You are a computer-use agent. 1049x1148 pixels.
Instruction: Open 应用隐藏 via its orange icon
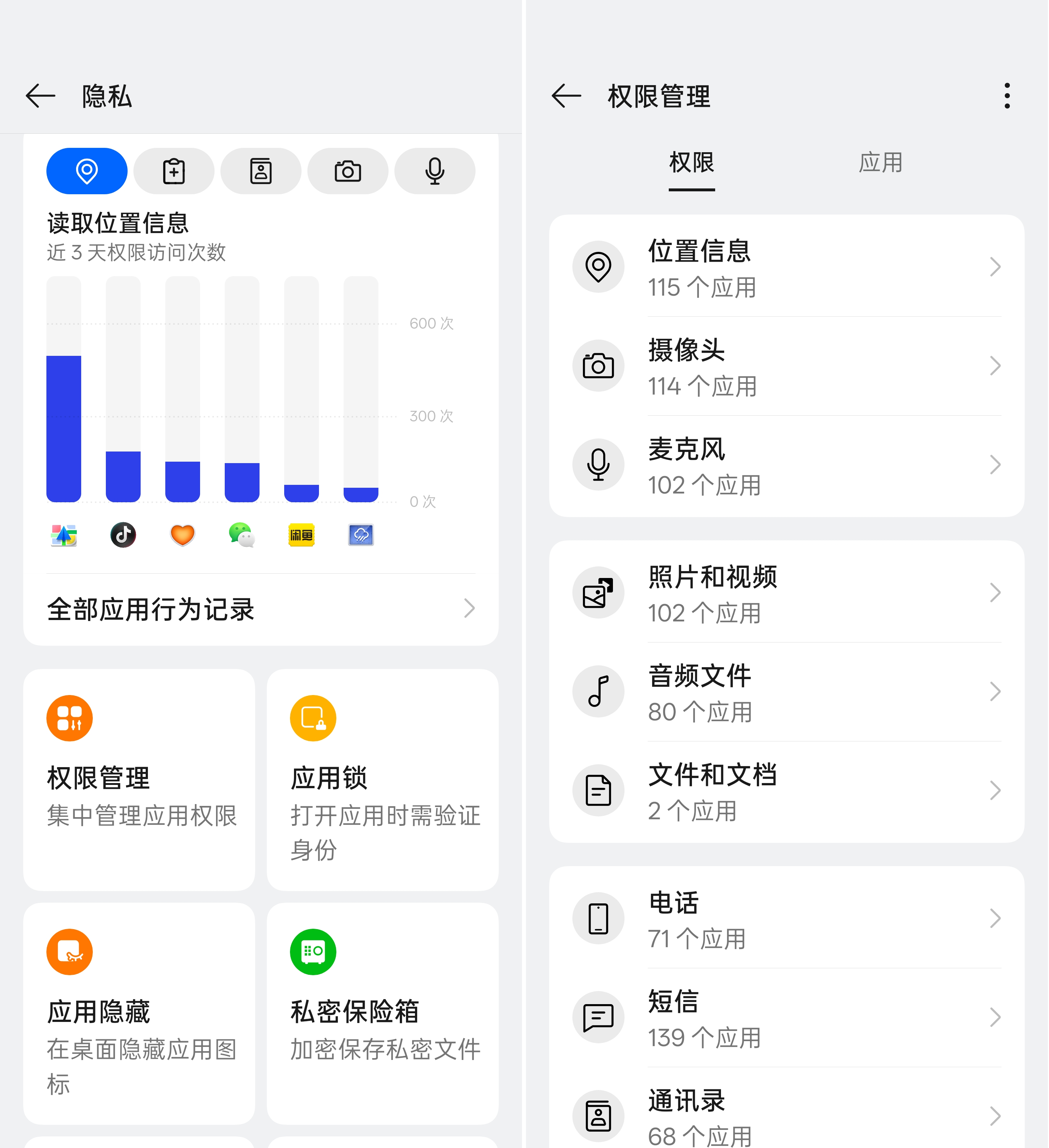69,951
